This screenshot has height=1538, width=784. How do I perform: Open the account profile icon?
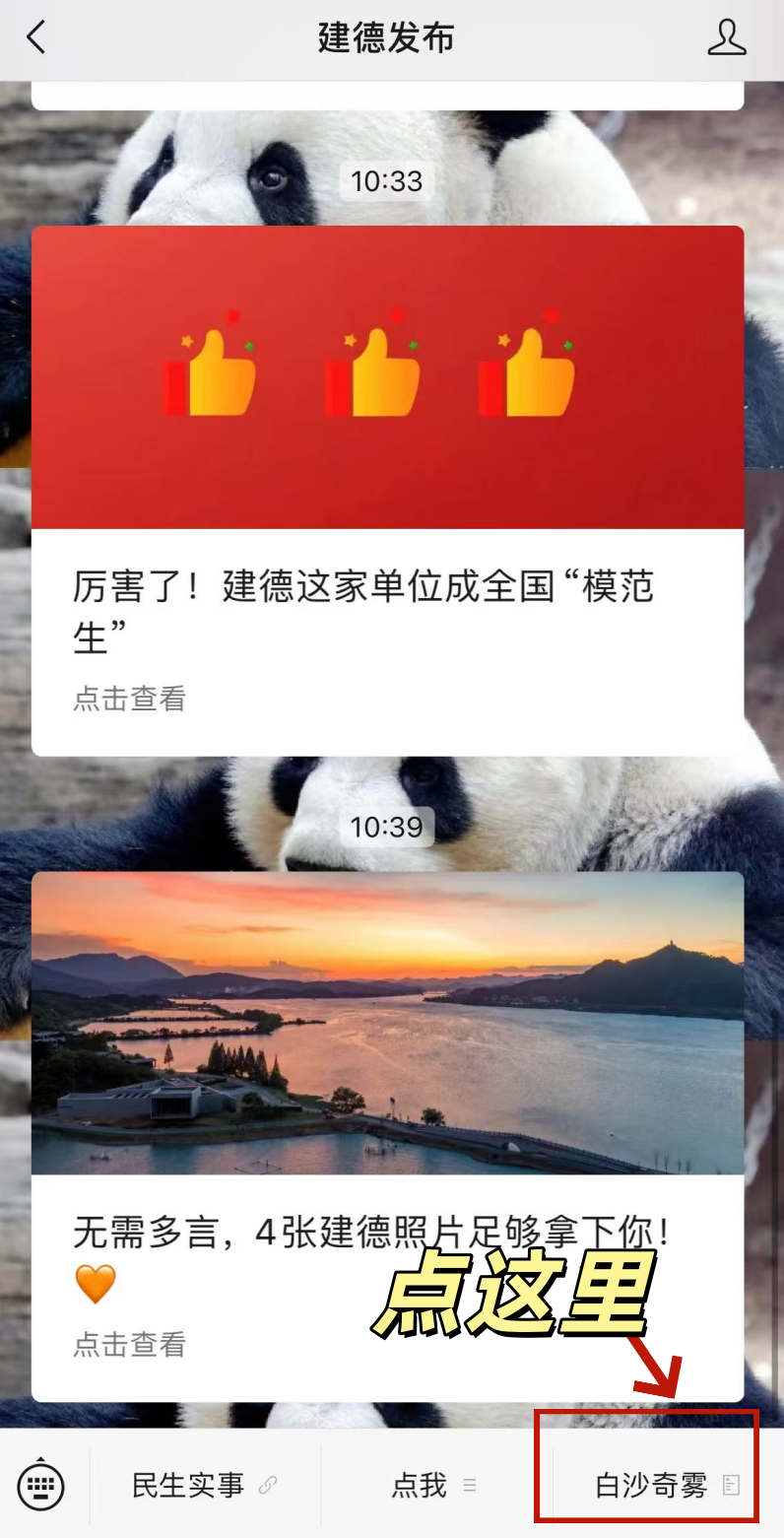tap(727, 38)
